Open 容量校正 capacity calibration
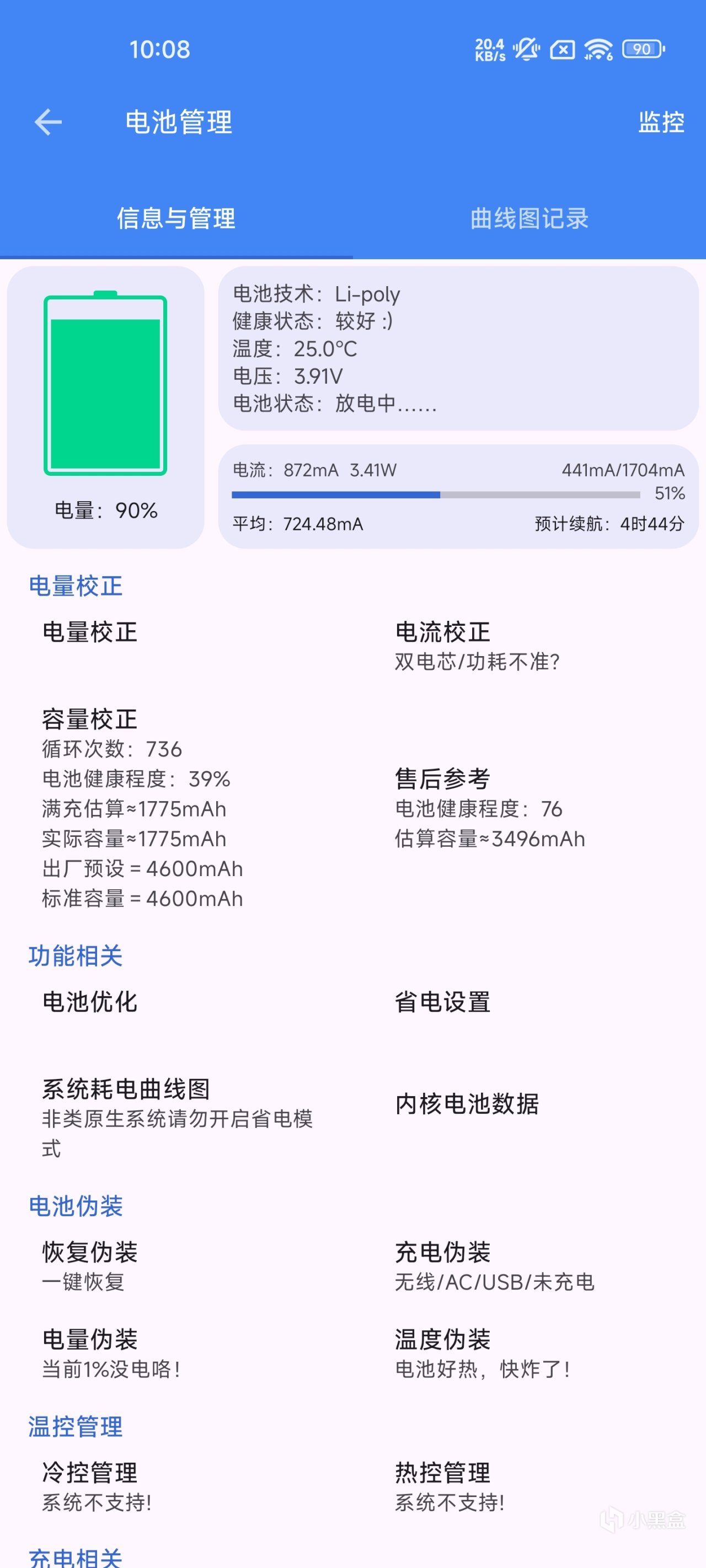This screenshot has height=1568, width=706. tap(89, 719)
